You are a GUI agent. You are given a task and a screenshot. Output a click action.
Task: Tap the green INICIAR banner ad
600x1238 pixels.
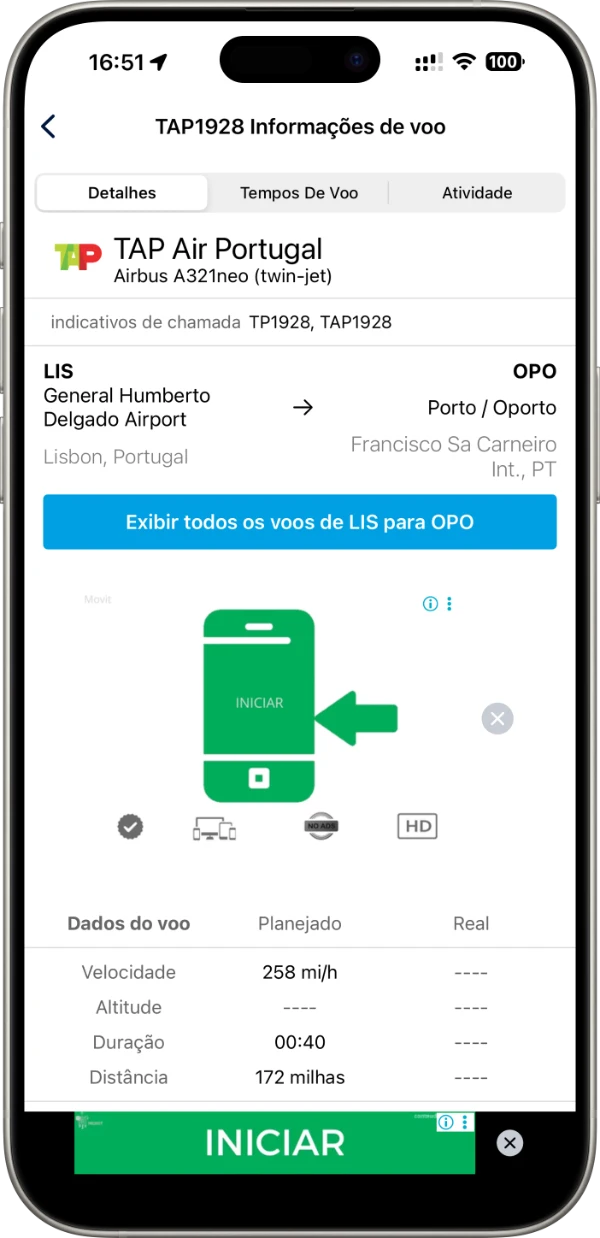coord(274,1143)
